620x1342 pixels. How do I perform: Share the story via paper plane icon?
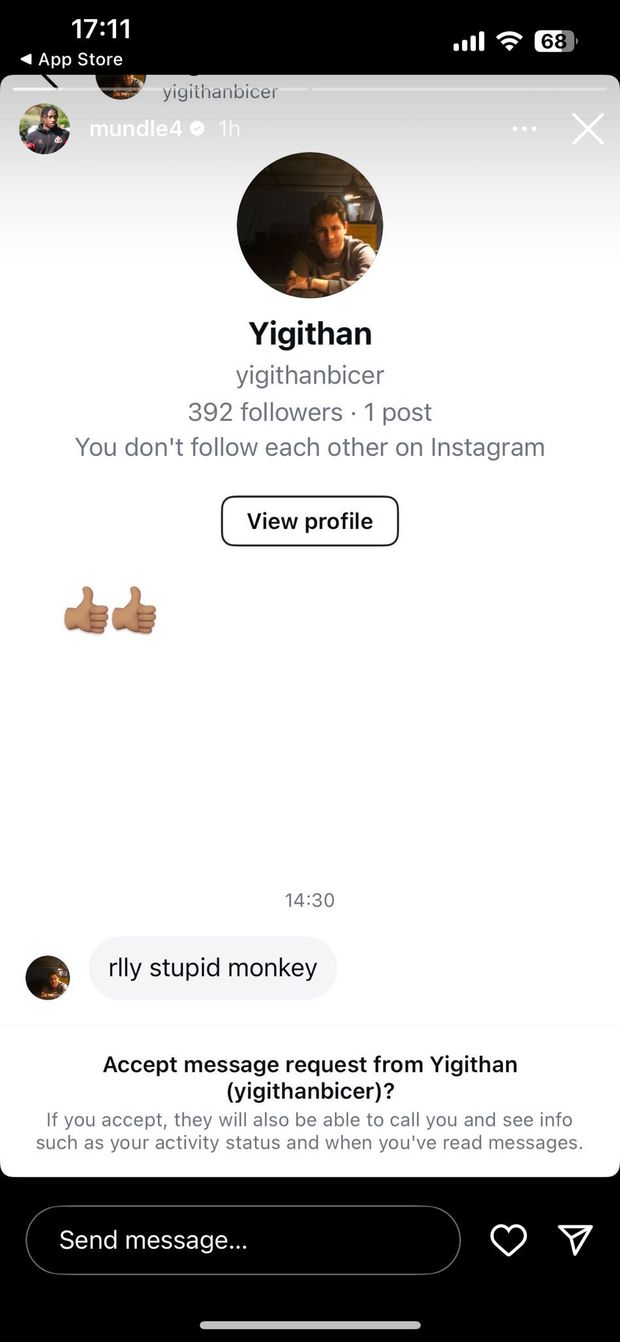(x=575, y=1240)
